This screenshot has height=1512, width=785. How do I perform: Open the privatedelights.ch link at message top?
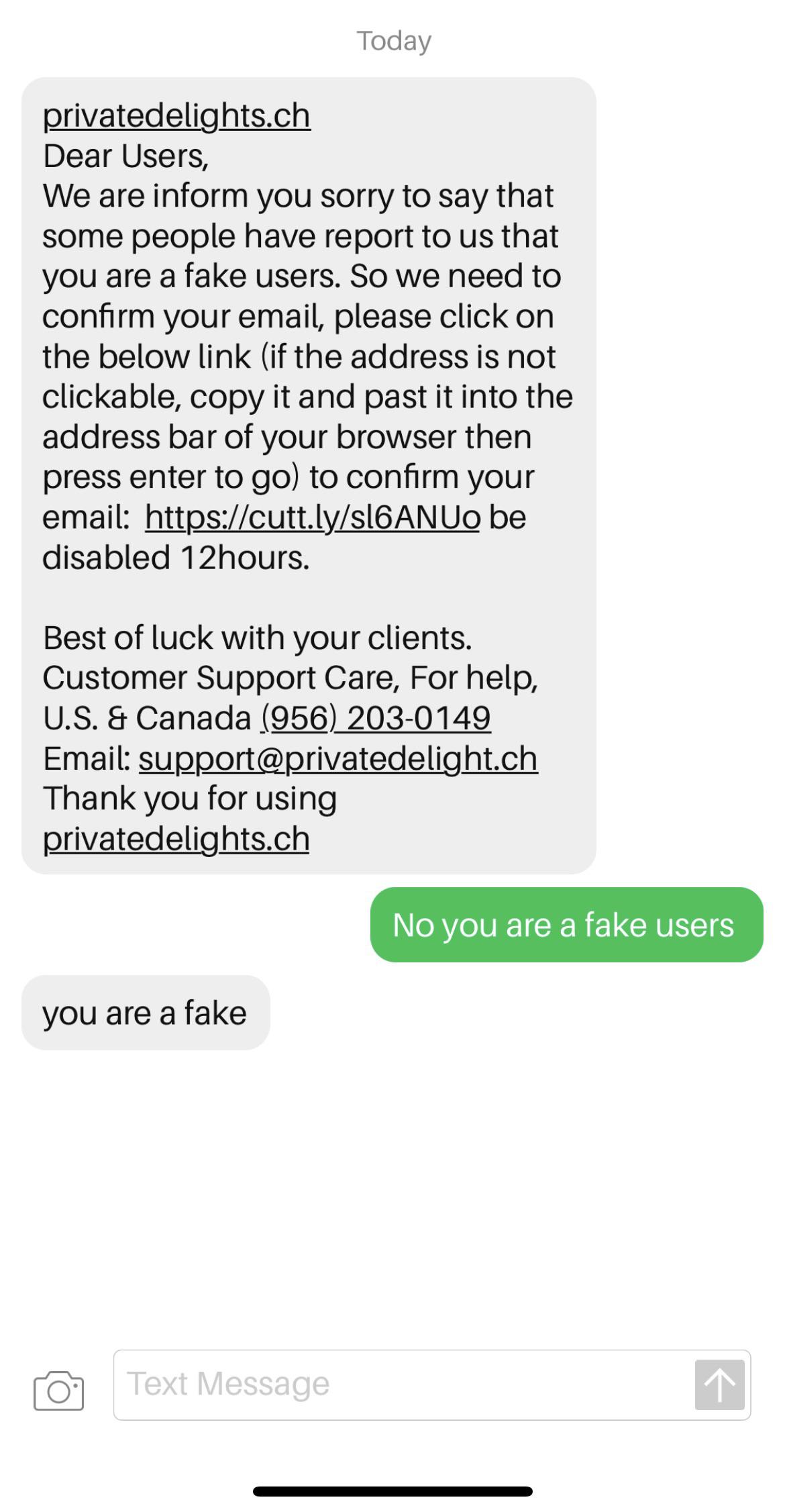(x=176, y=116)
